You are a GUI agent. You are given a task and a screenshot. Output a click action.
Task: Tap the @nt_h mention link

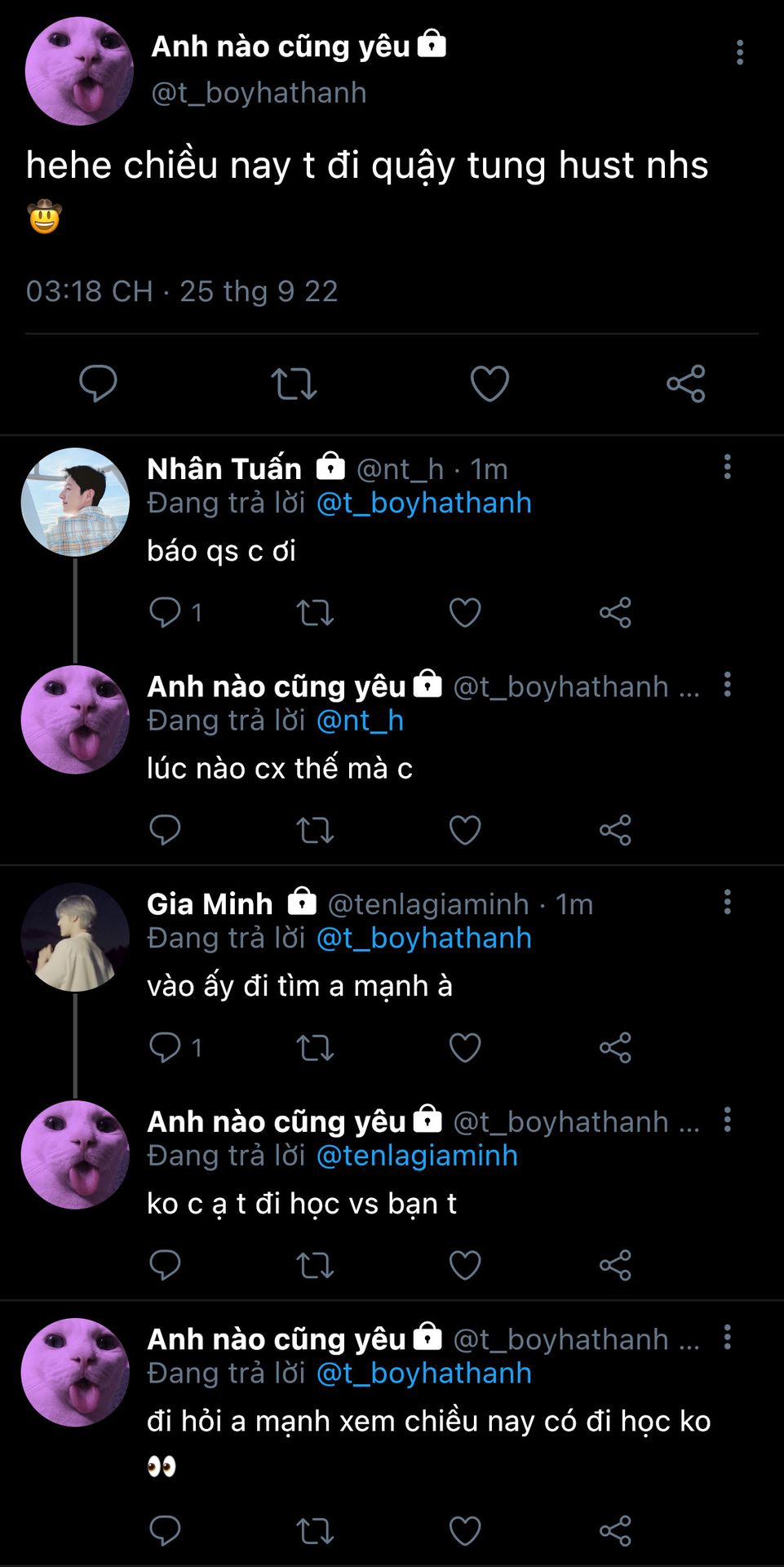point(360,721)
